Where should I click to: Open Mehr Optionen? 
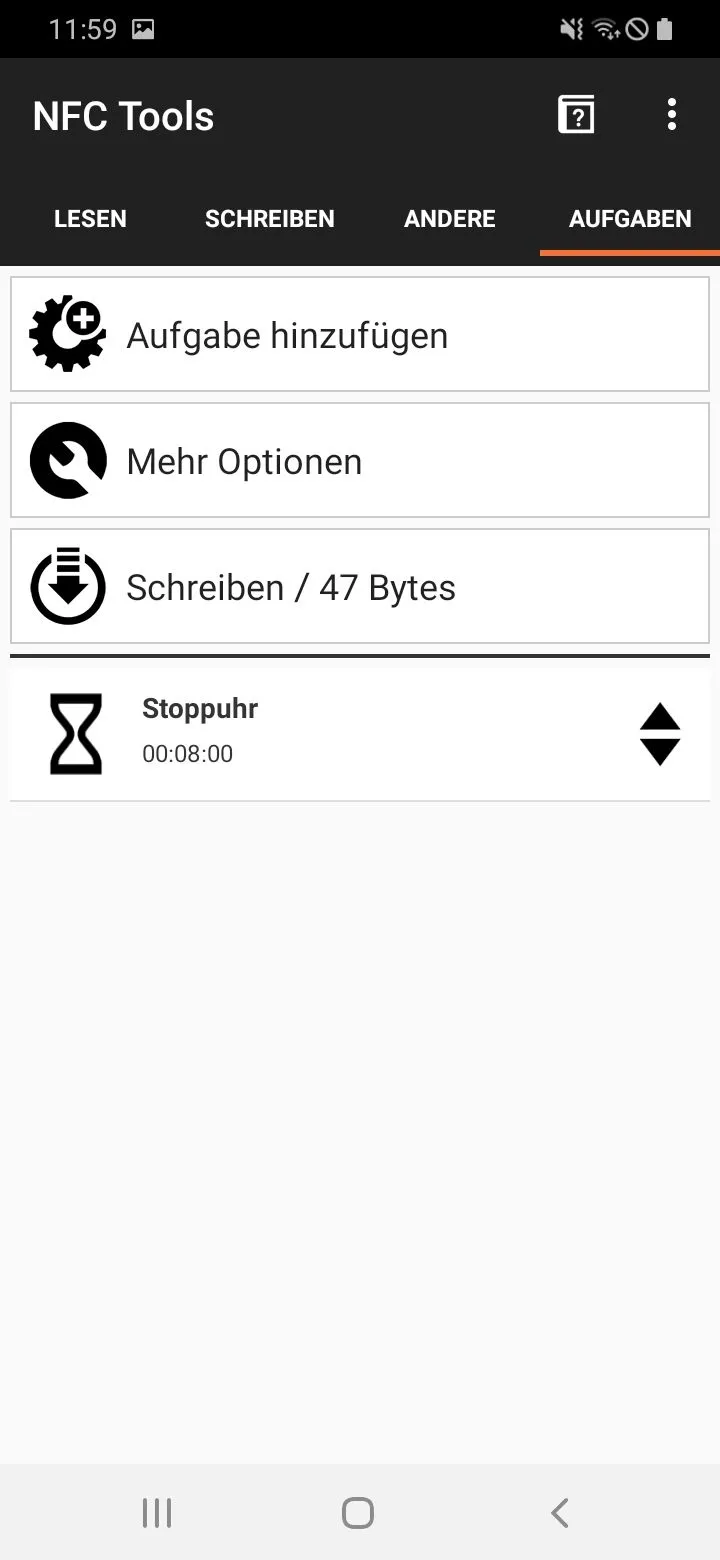(360, 461)
